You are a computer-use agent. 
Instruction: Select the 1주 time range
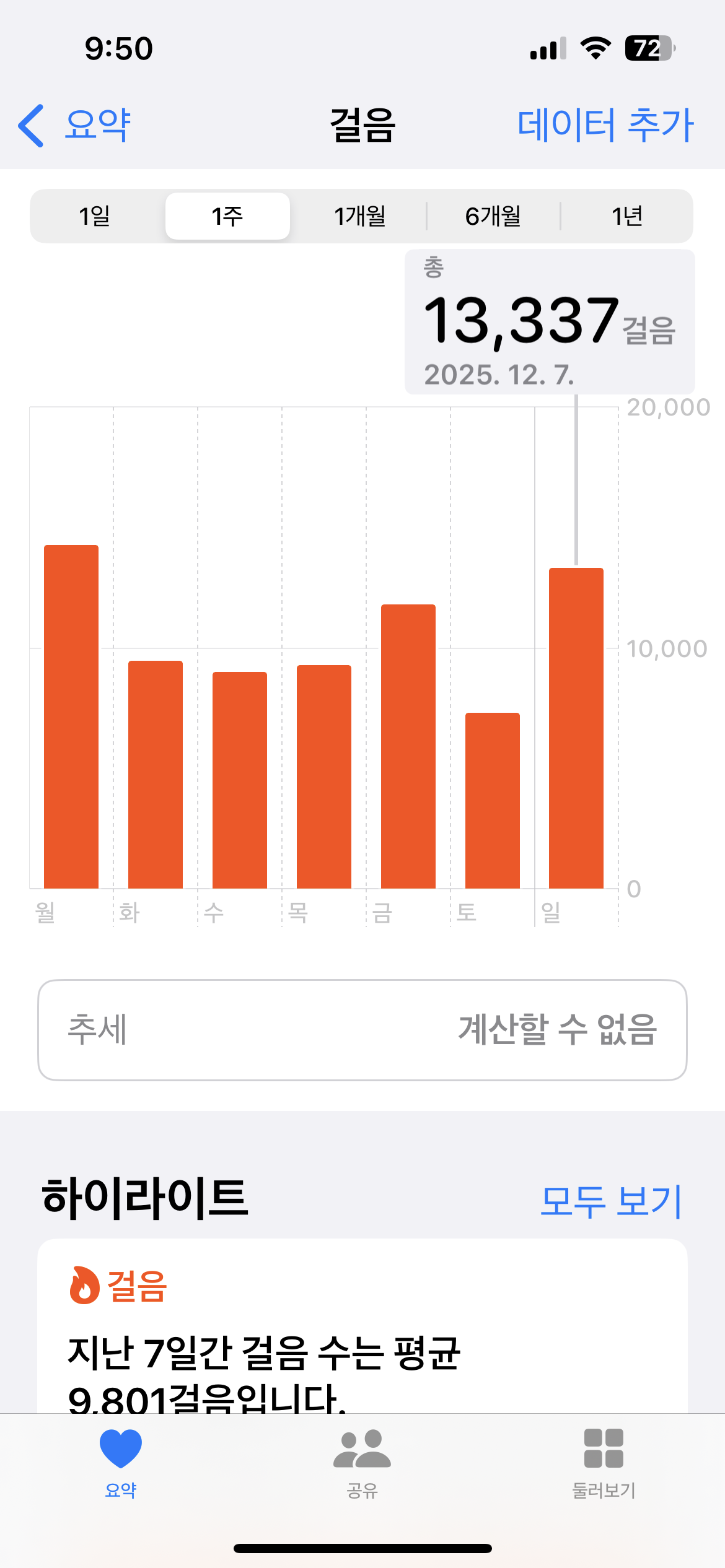[227, 216]
